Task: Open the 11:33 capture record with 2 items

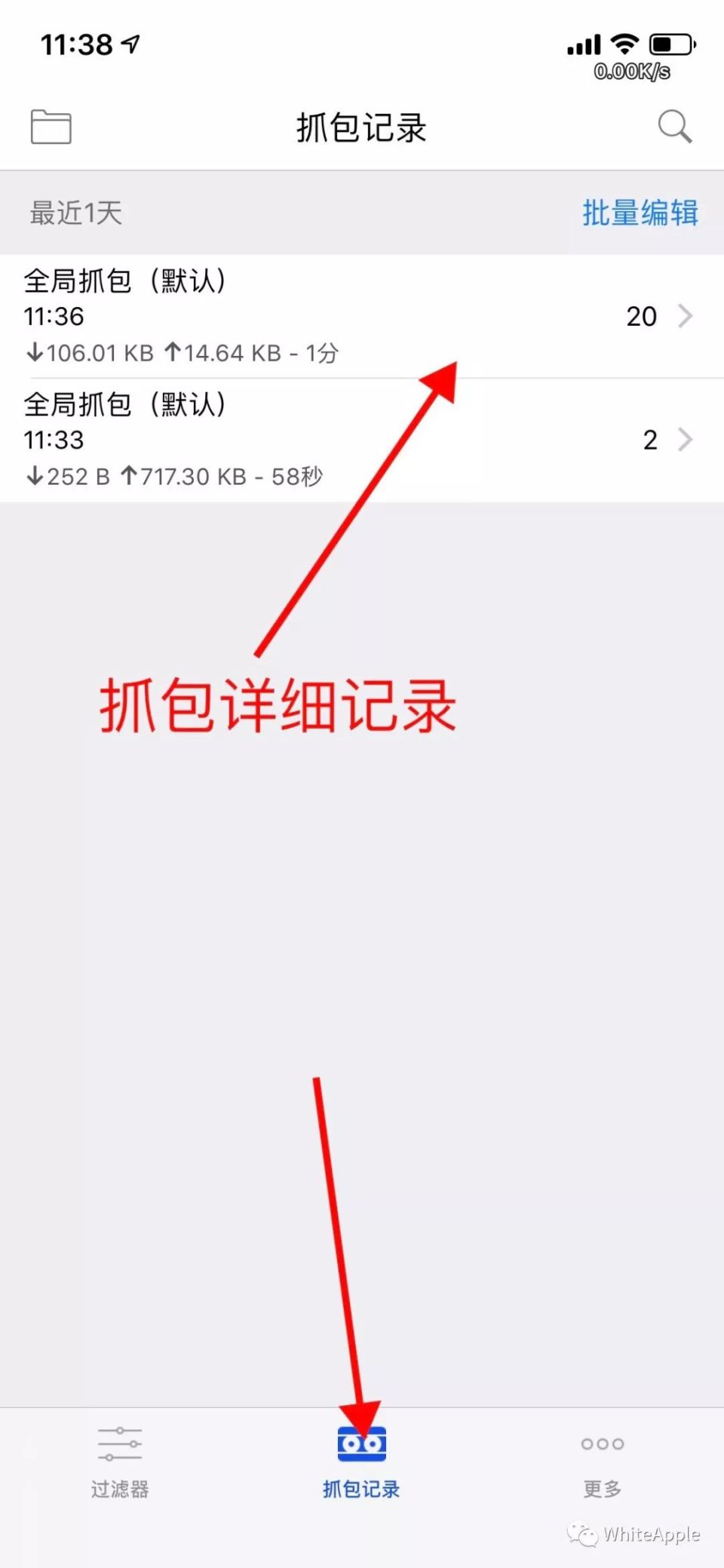Action: [x=362, y=440]
